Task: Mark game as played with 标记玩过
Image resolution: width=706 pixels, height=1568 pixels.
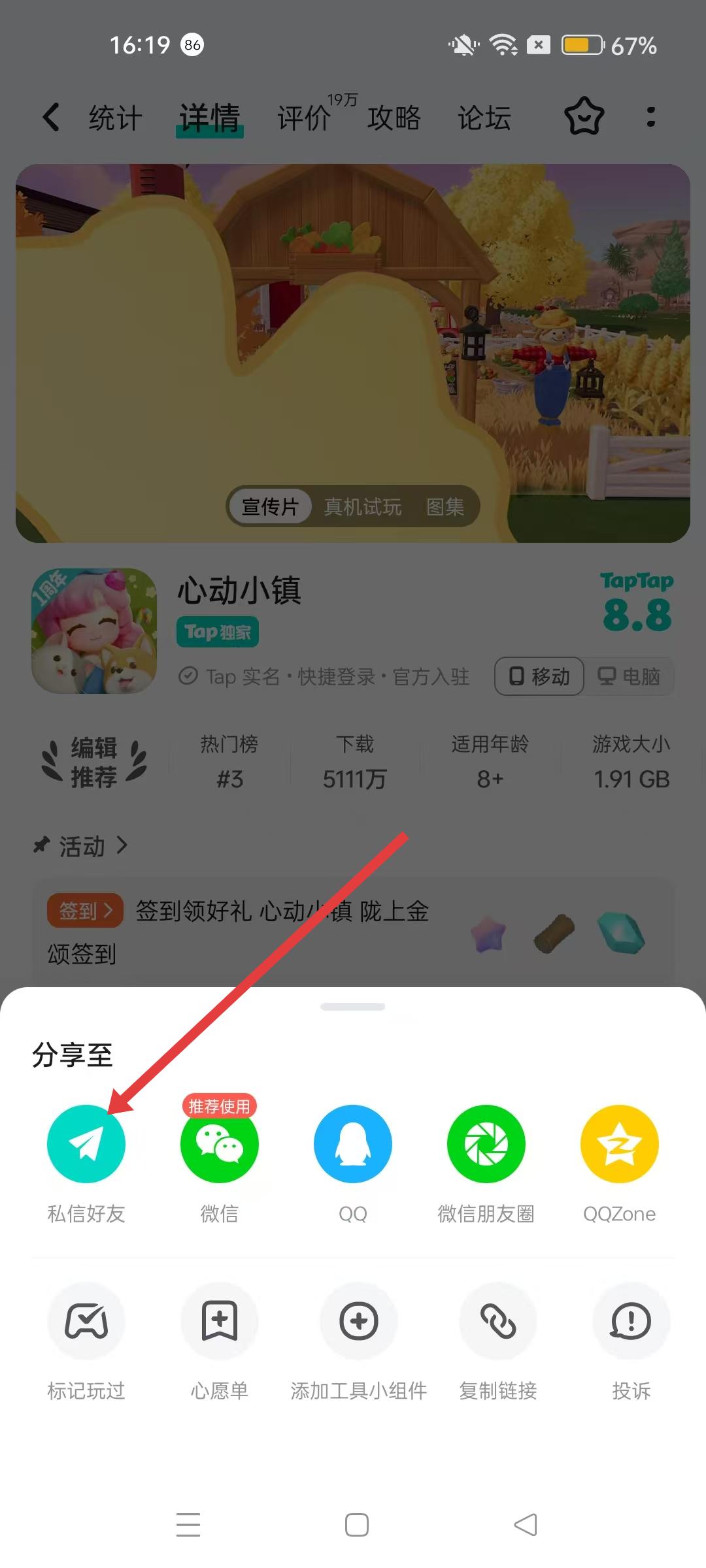Action: coord(86,1321)
